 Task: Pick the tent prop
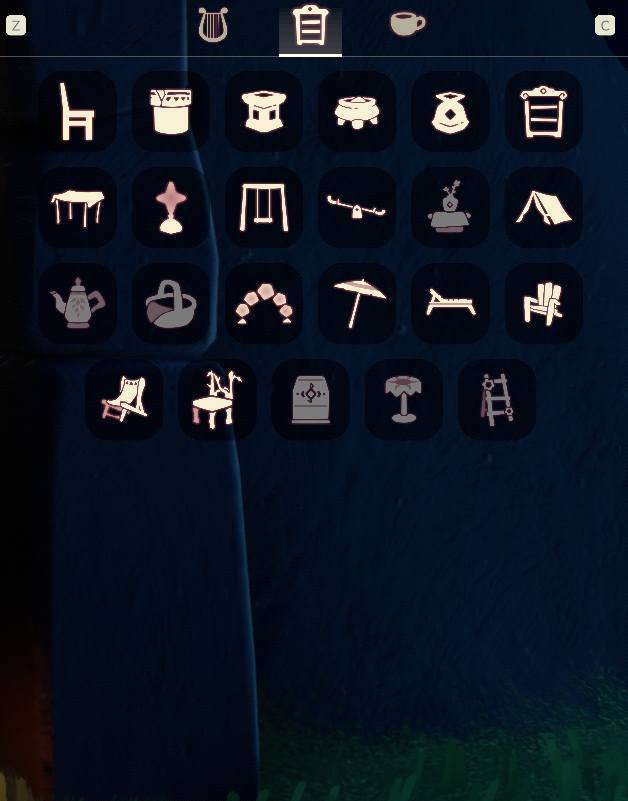point(544,208)
